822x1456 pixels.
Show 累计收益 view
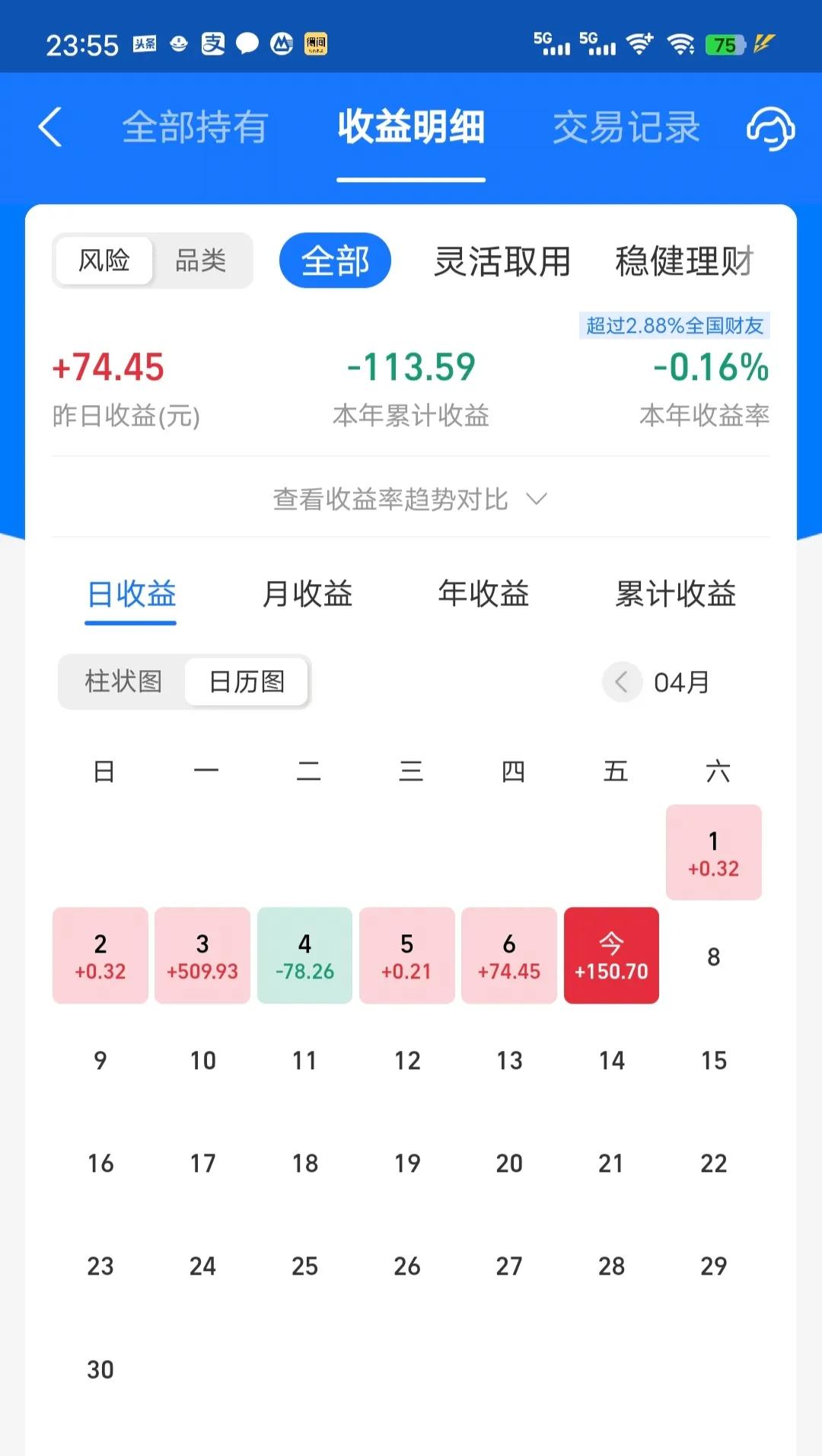(x=675, y=594)
